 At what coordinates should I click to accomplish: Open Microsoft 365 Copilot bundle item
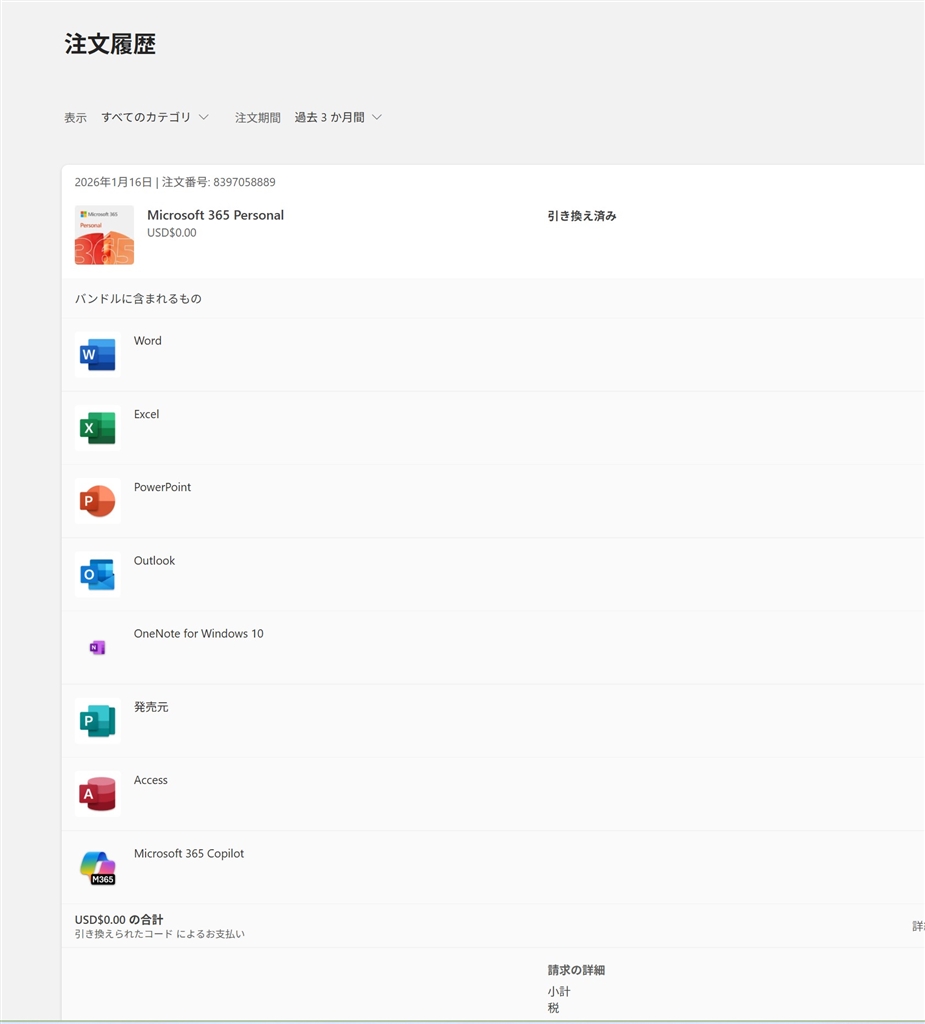click(x=188, y=854)
